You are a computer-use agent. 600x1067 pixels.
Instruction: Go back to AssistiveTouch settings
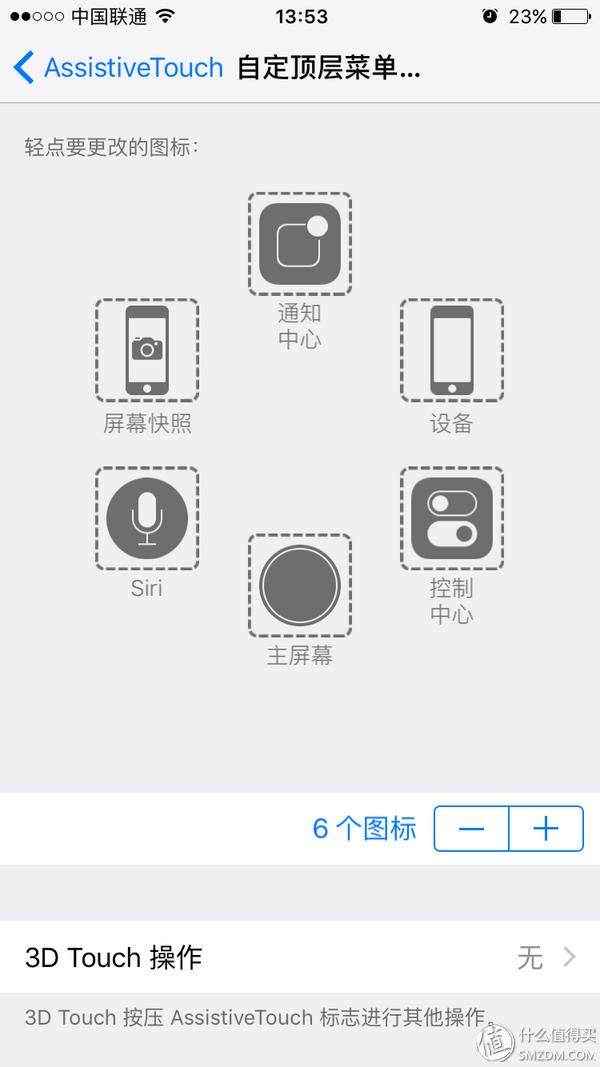pos(117,68)
